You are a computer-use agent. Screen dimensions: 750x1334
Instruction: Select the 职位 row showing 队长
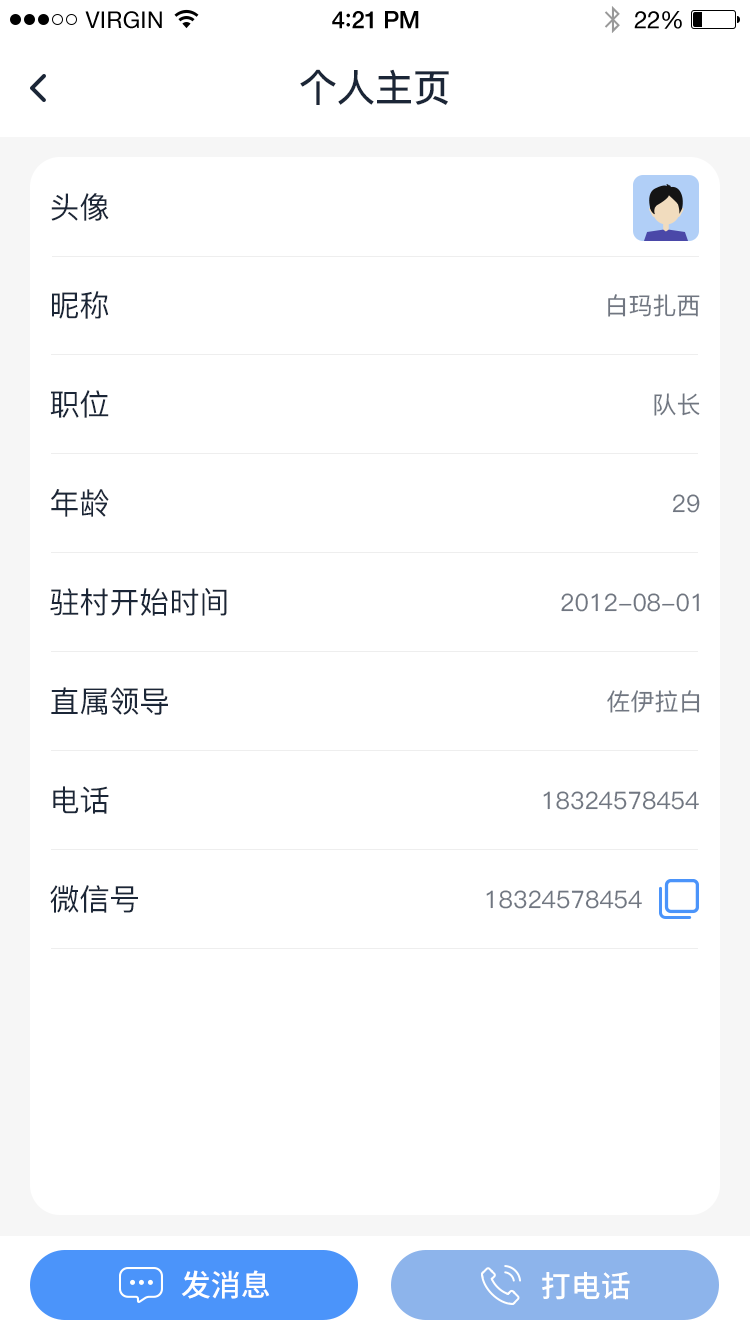click(x=375, y=405)
